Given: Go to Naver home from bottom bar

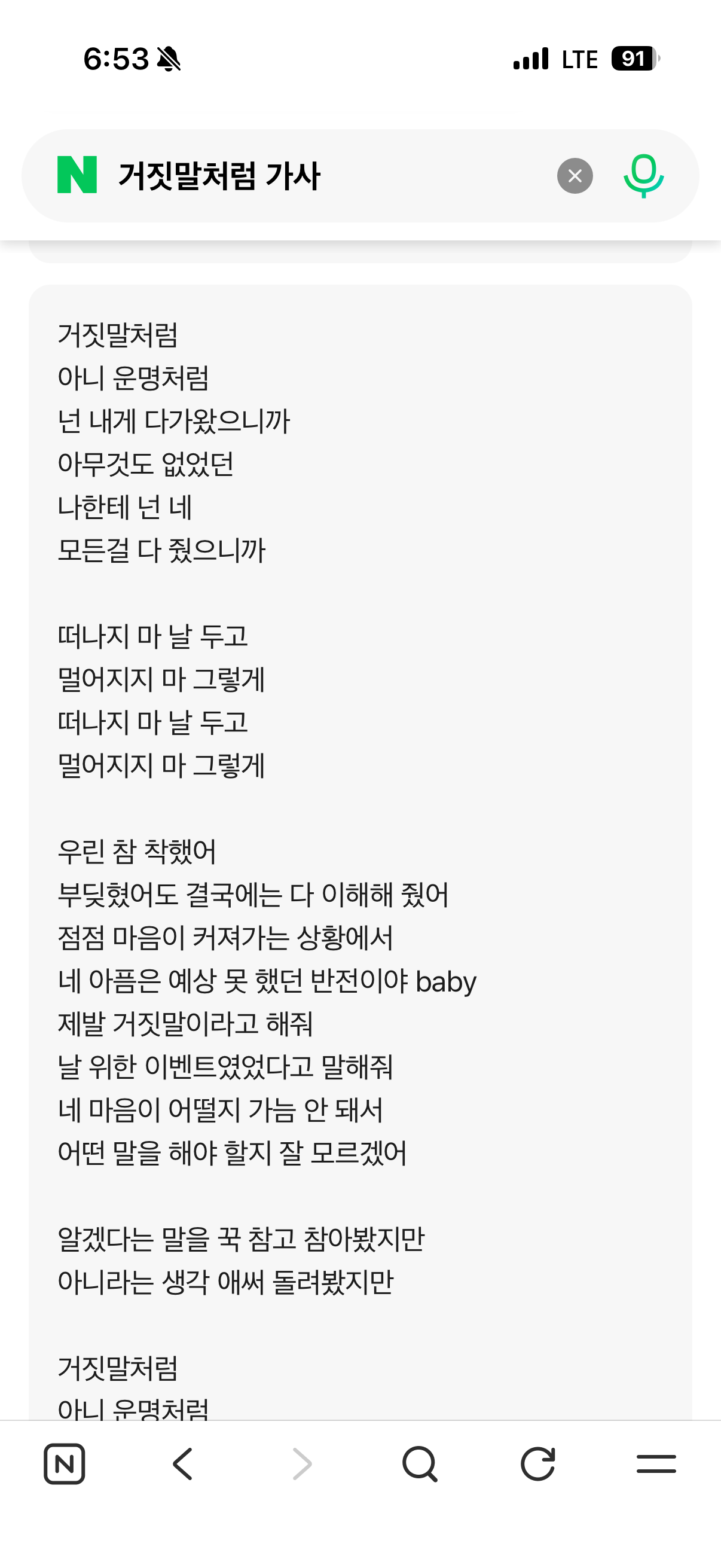Looking at the screenshot, I should 65,1464.
